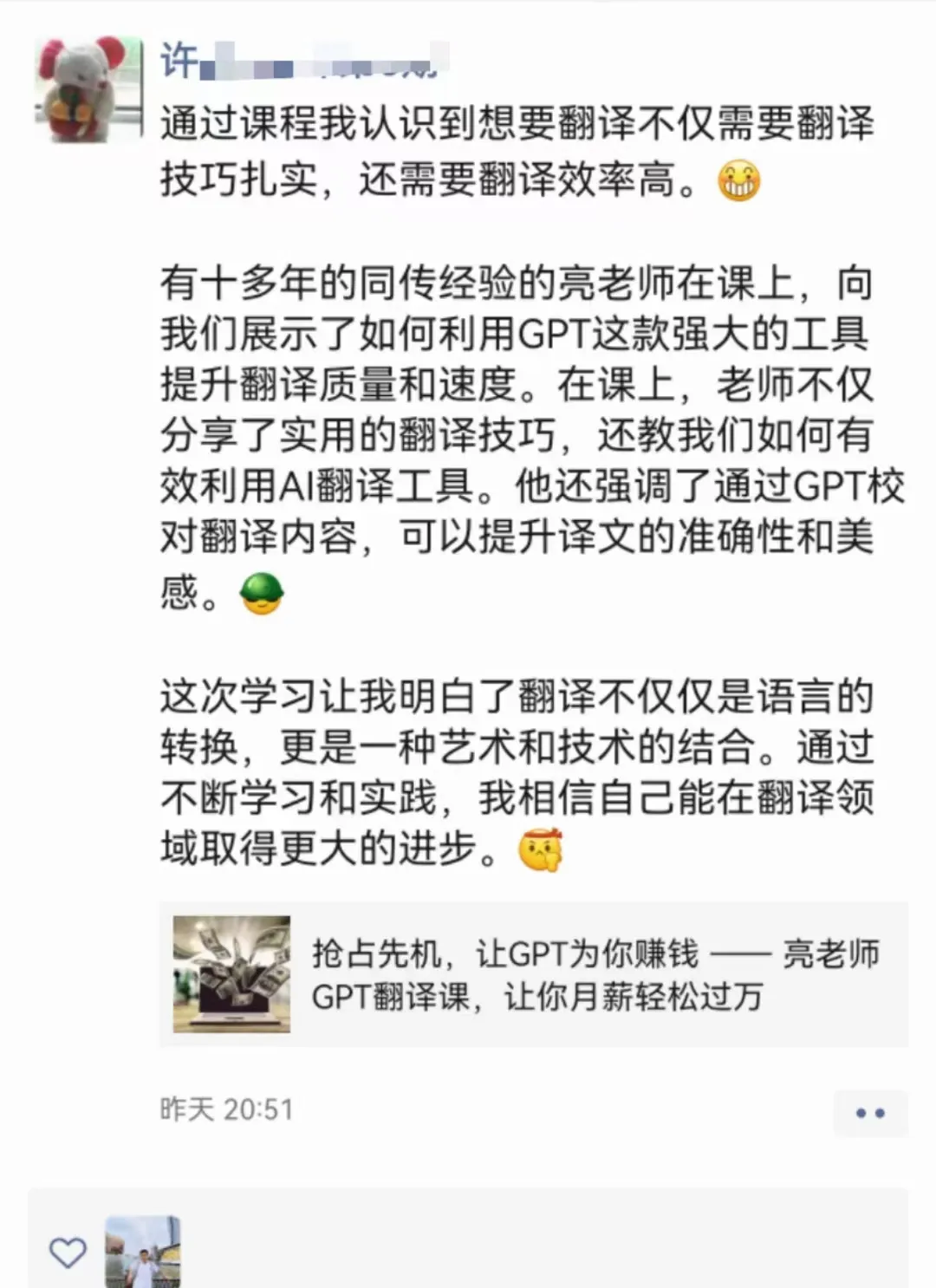Tap the heart-shaped like icon
Image resolution: width=936 pixels, height=1288 pixels.
[68, 1251]
